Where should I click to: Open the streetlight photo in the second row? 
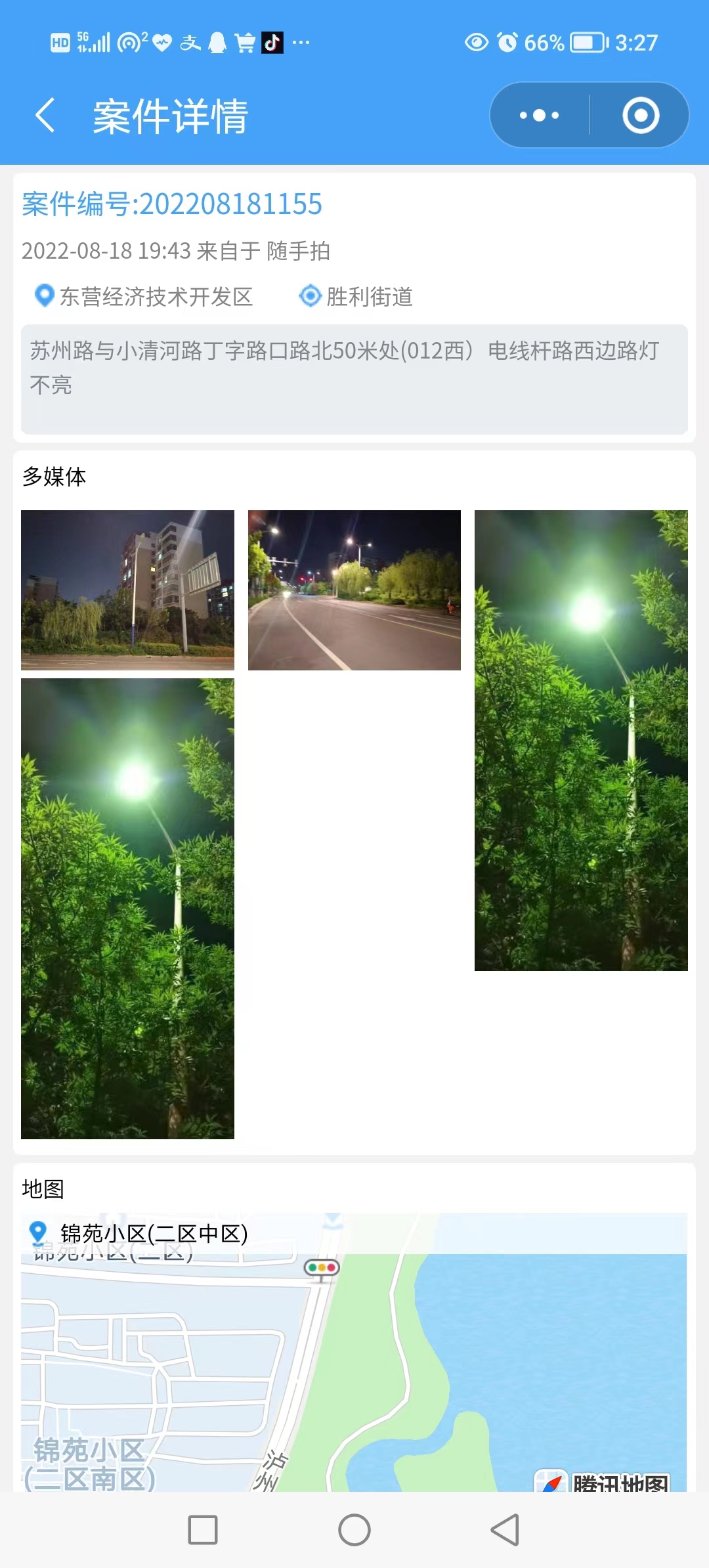127,909
